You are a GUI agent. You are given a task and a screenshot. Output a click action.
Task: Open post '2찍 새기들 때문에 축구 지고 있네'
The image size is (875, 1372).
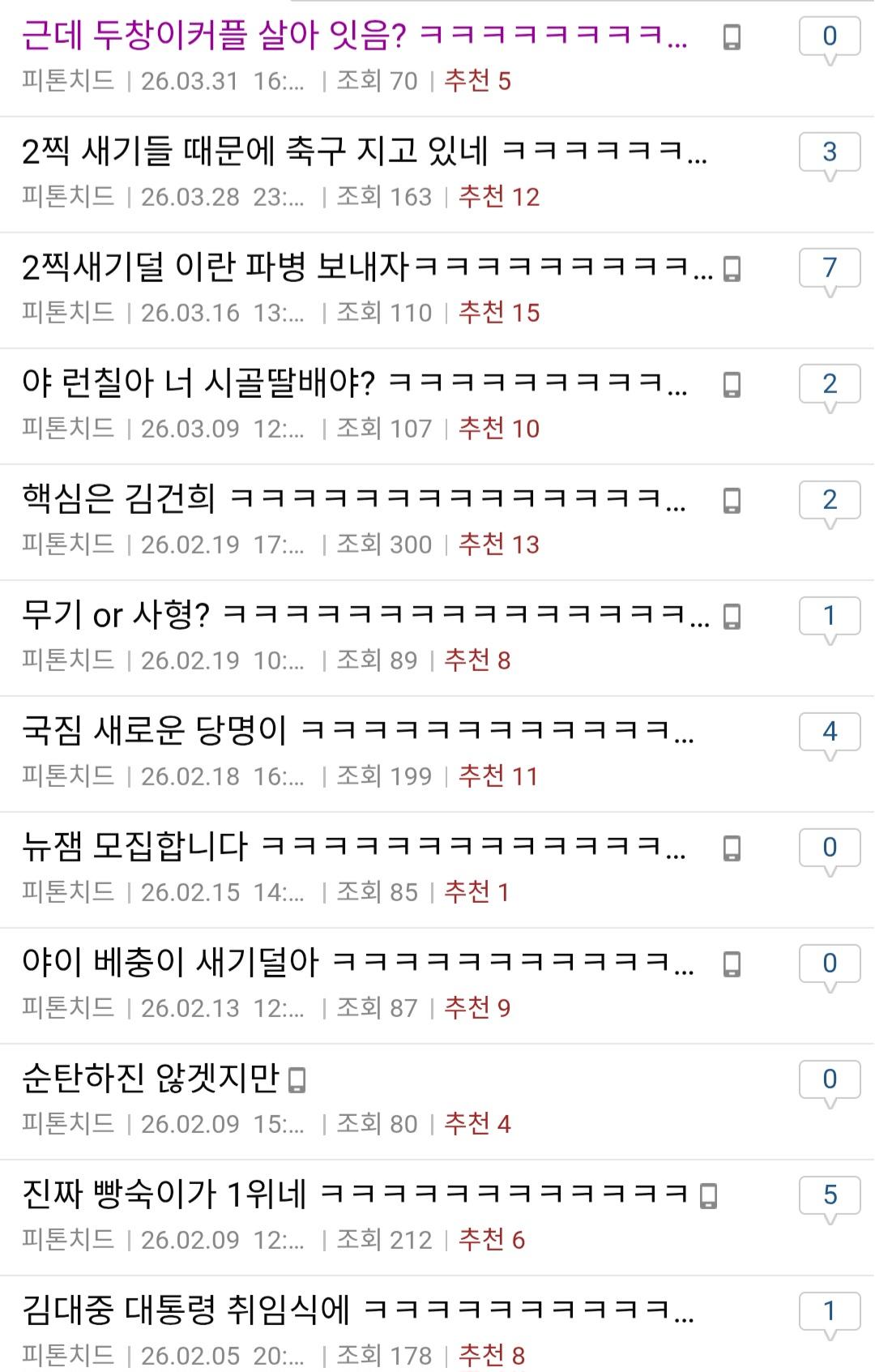(363, 152)
